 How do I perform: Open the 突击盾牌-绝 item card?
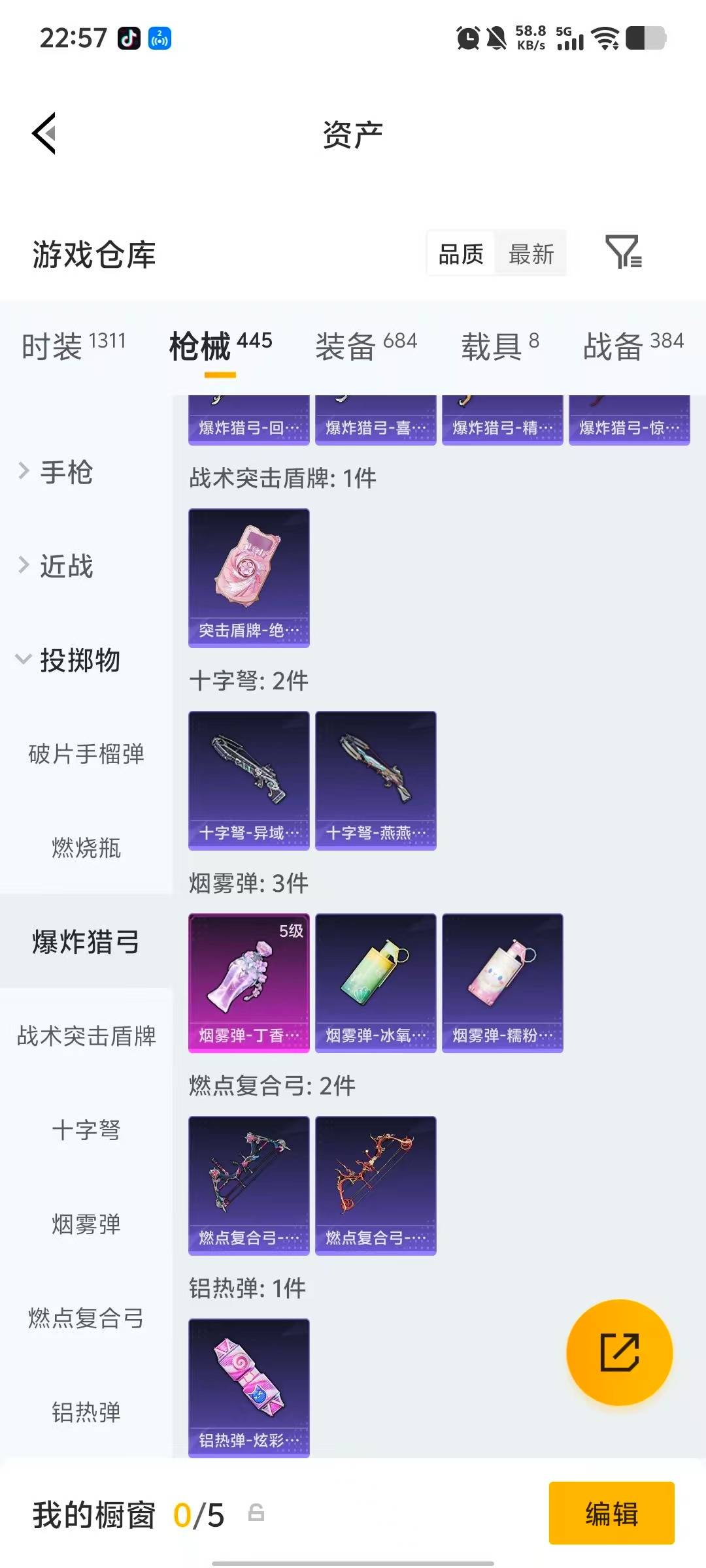249,578
